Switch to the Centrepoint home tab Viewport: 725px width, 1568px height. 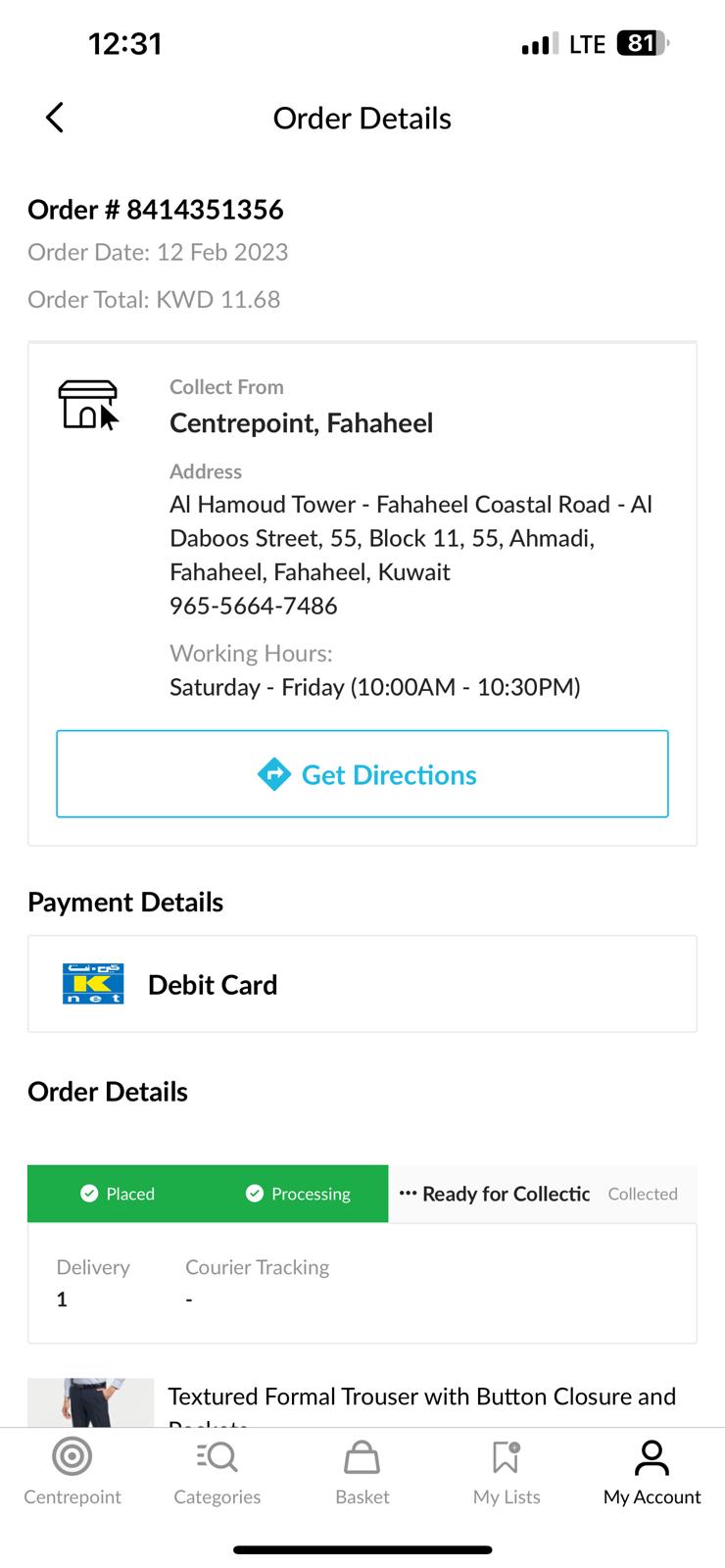(x=72, y=1472)
